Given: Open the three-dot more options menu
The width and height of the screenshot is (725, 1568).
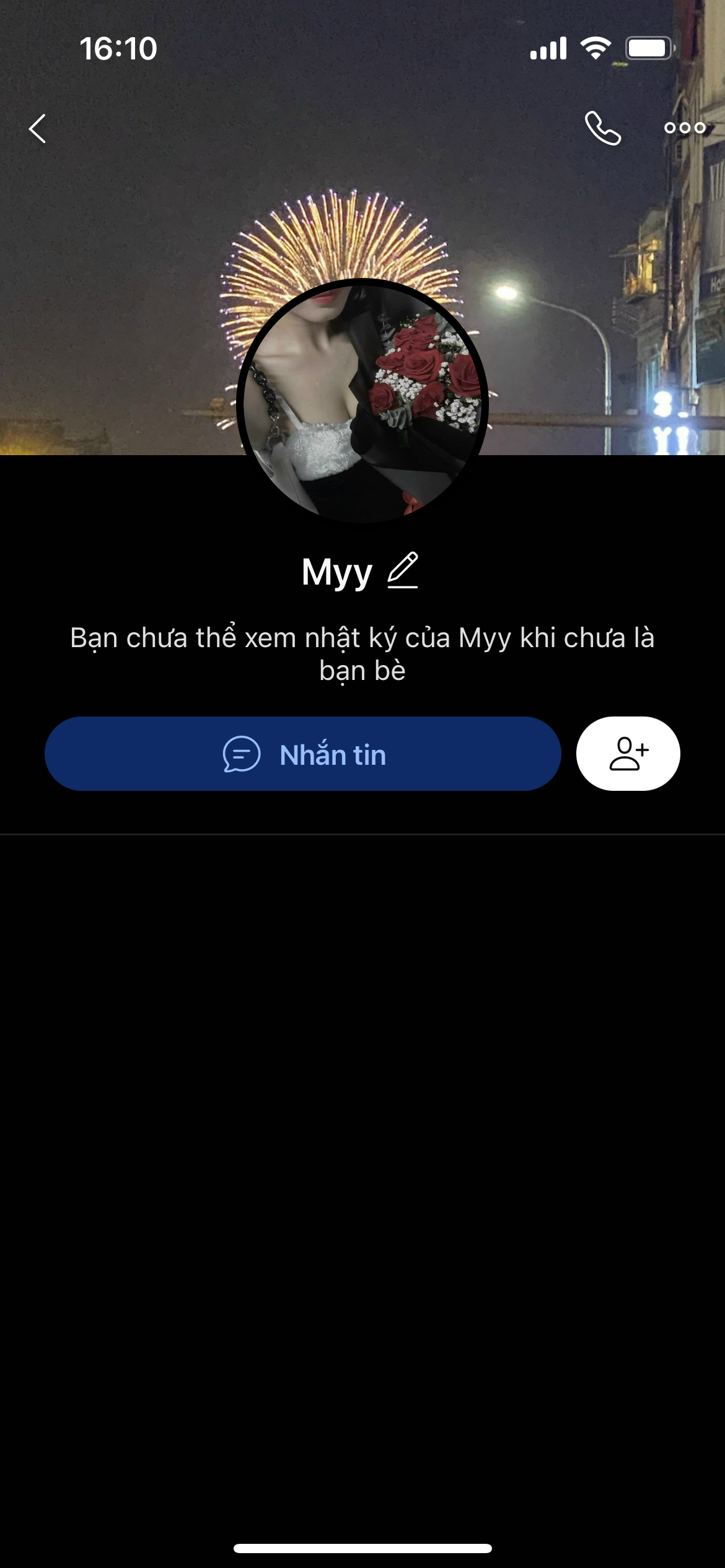Looking at the screenshot, I should [x=685, y=128].
